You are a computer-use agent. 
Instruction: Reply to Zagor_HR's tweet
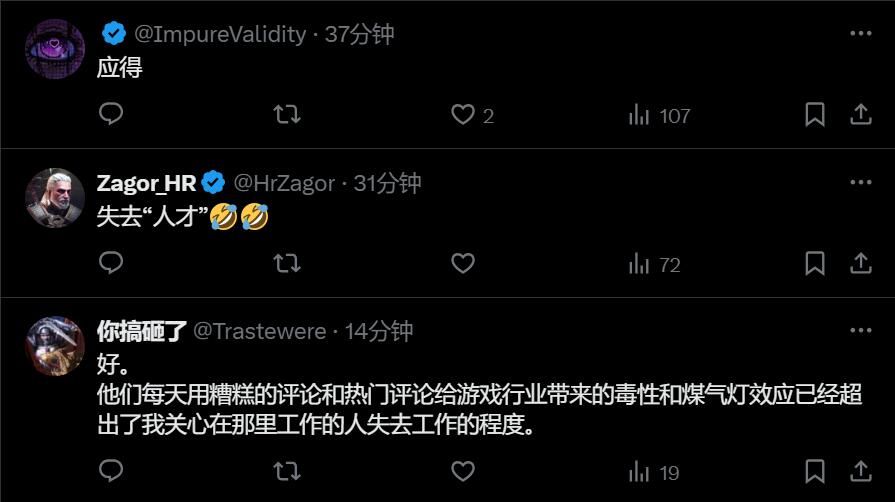[111, 264]
